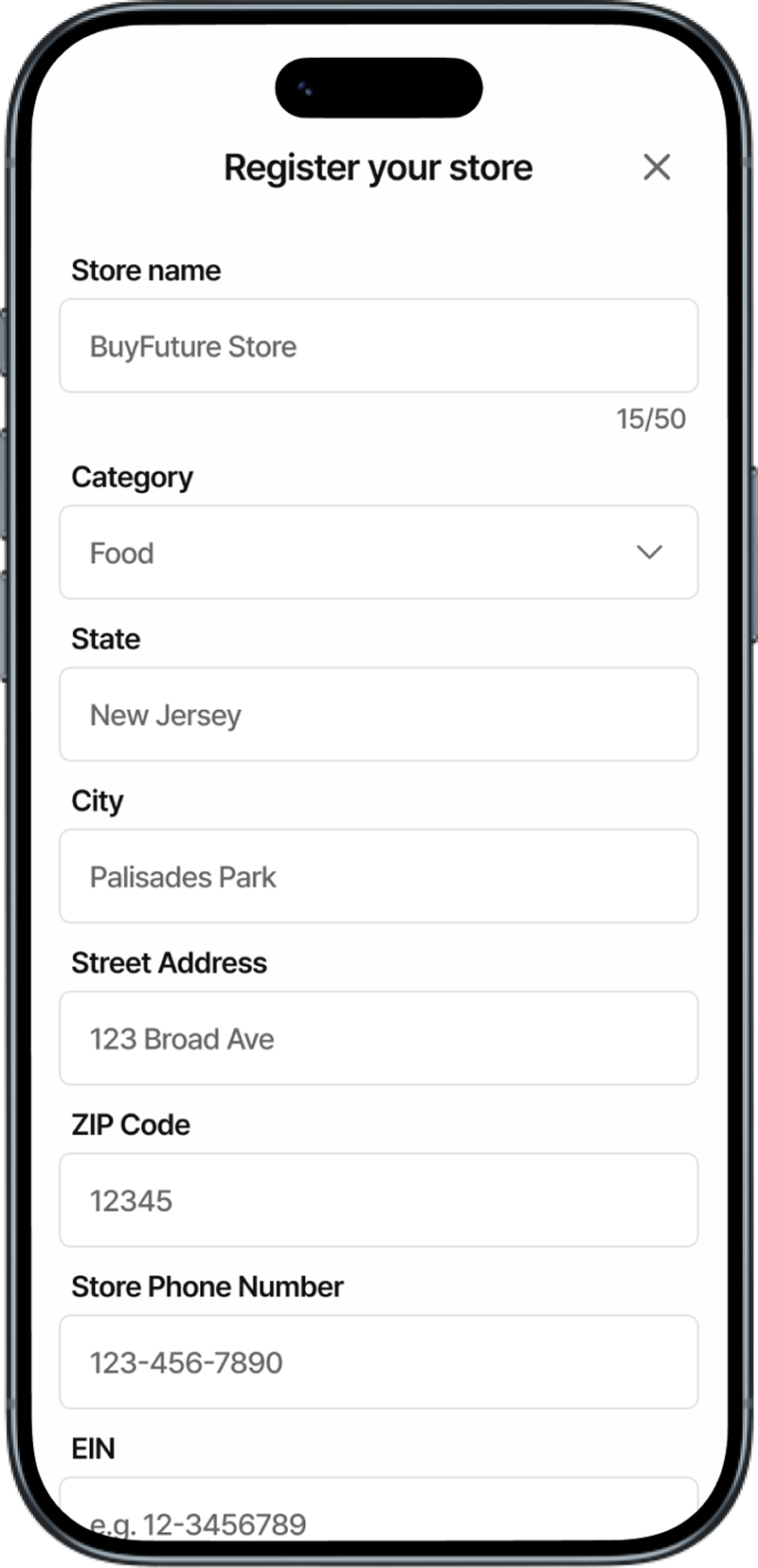Enter the Store Phone Number field
The image size is (758, 1568).
(379, 1362)
